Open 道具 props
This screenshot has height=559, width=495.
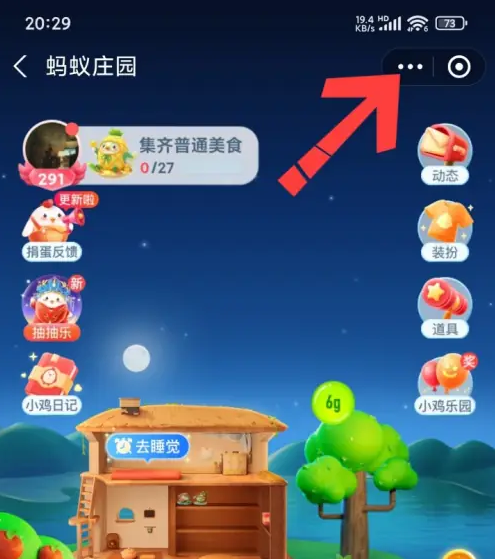[x=445, y=308]
